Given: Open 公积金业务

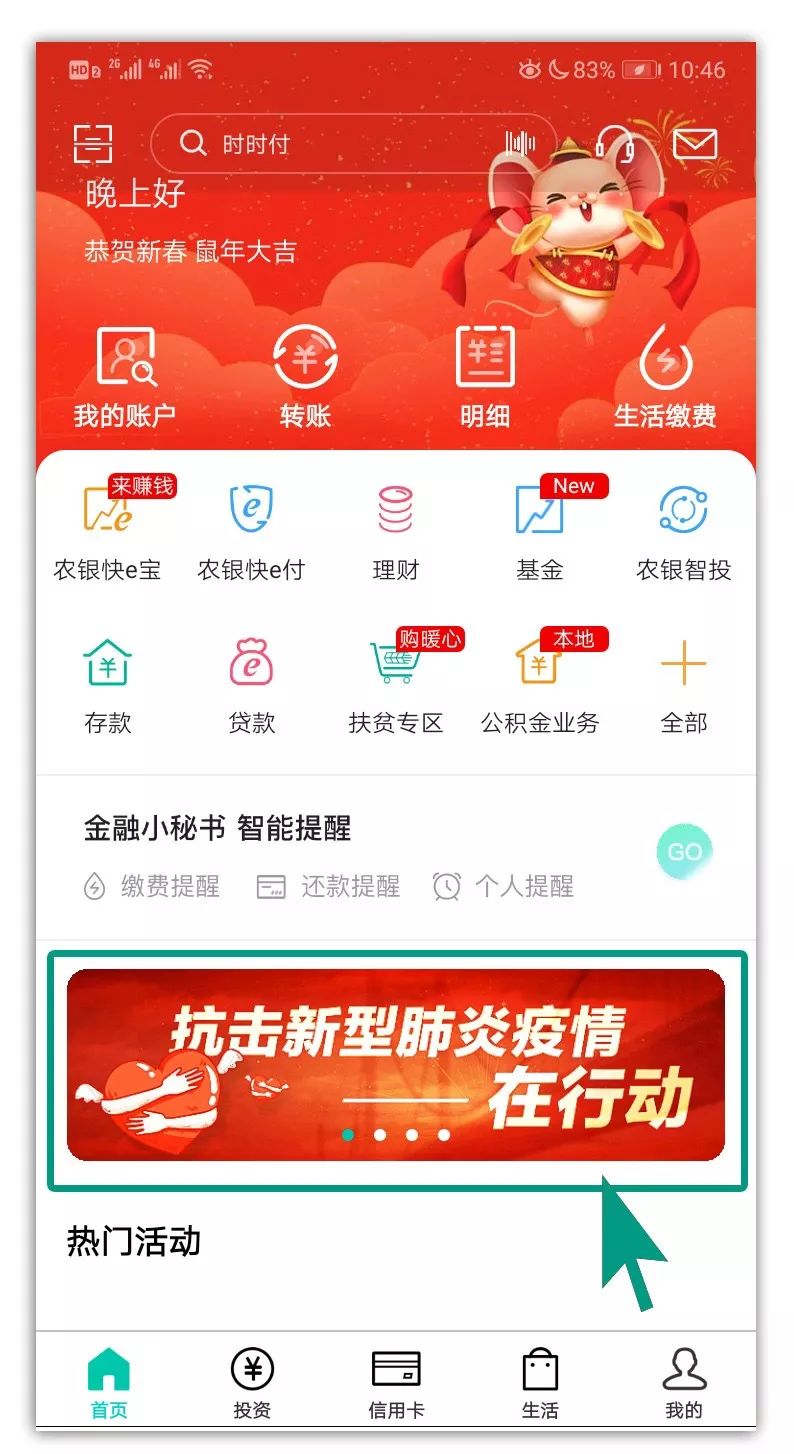Looking at the screenshot, I should 539,683.
